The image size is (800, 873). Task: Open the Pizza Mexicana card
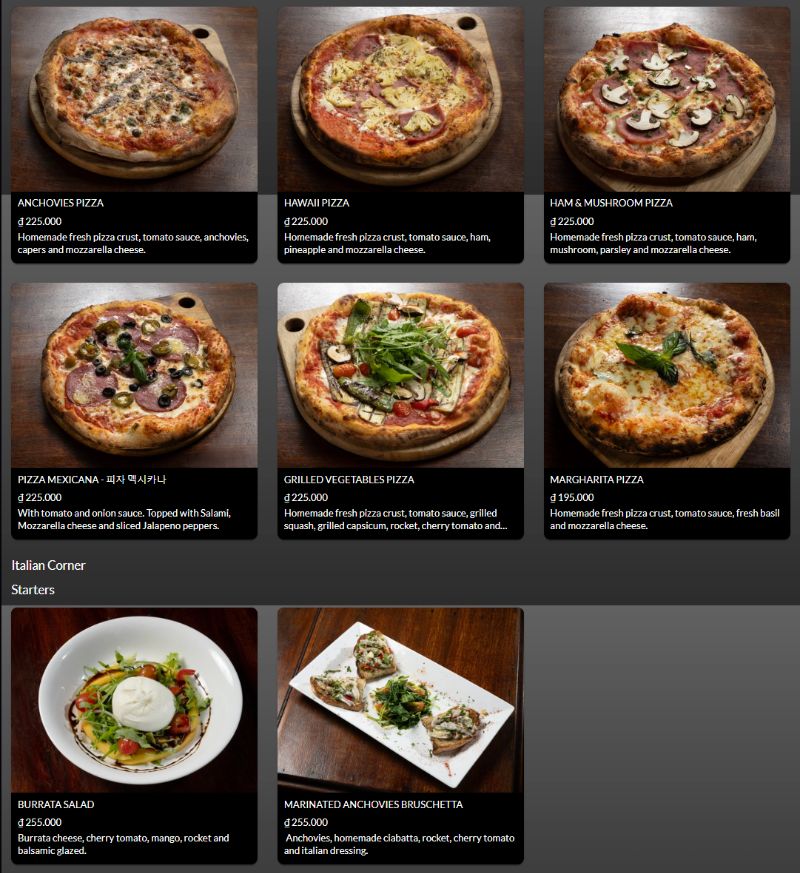[134, 410]
